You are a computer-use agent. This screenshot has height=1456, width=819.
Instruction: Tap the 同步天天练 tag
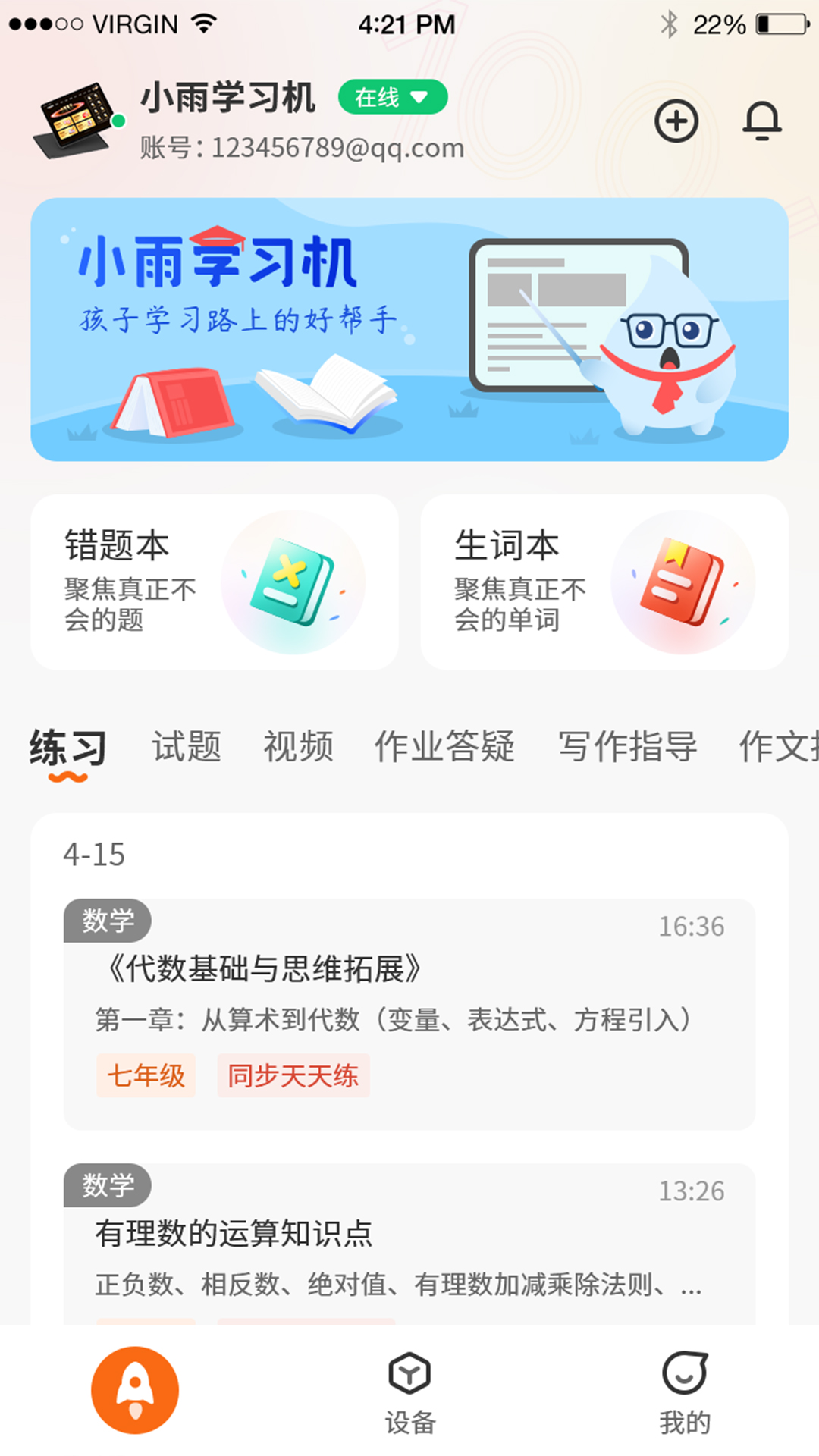pos(293,1076)
